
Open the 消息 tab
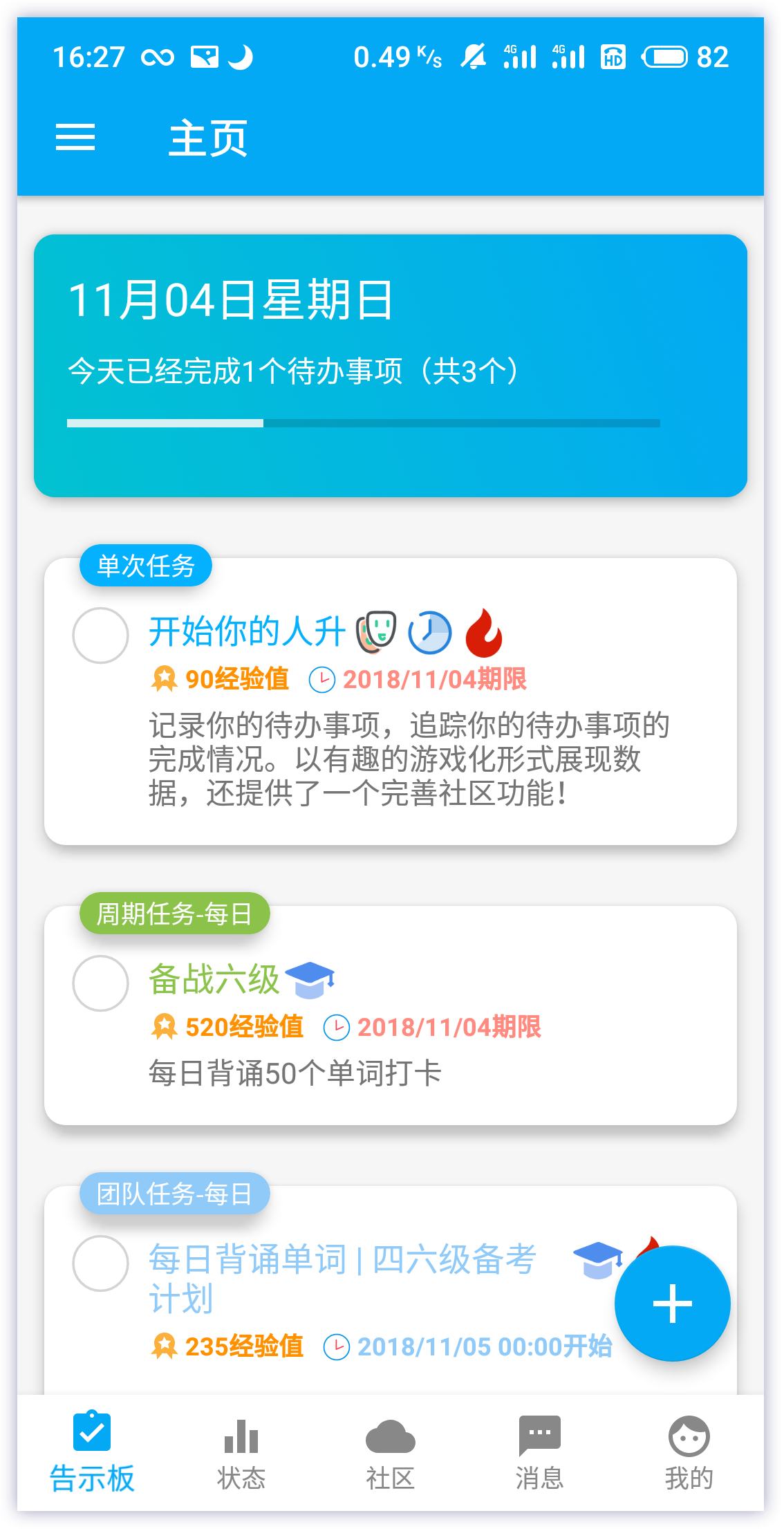pos(539,1452)
